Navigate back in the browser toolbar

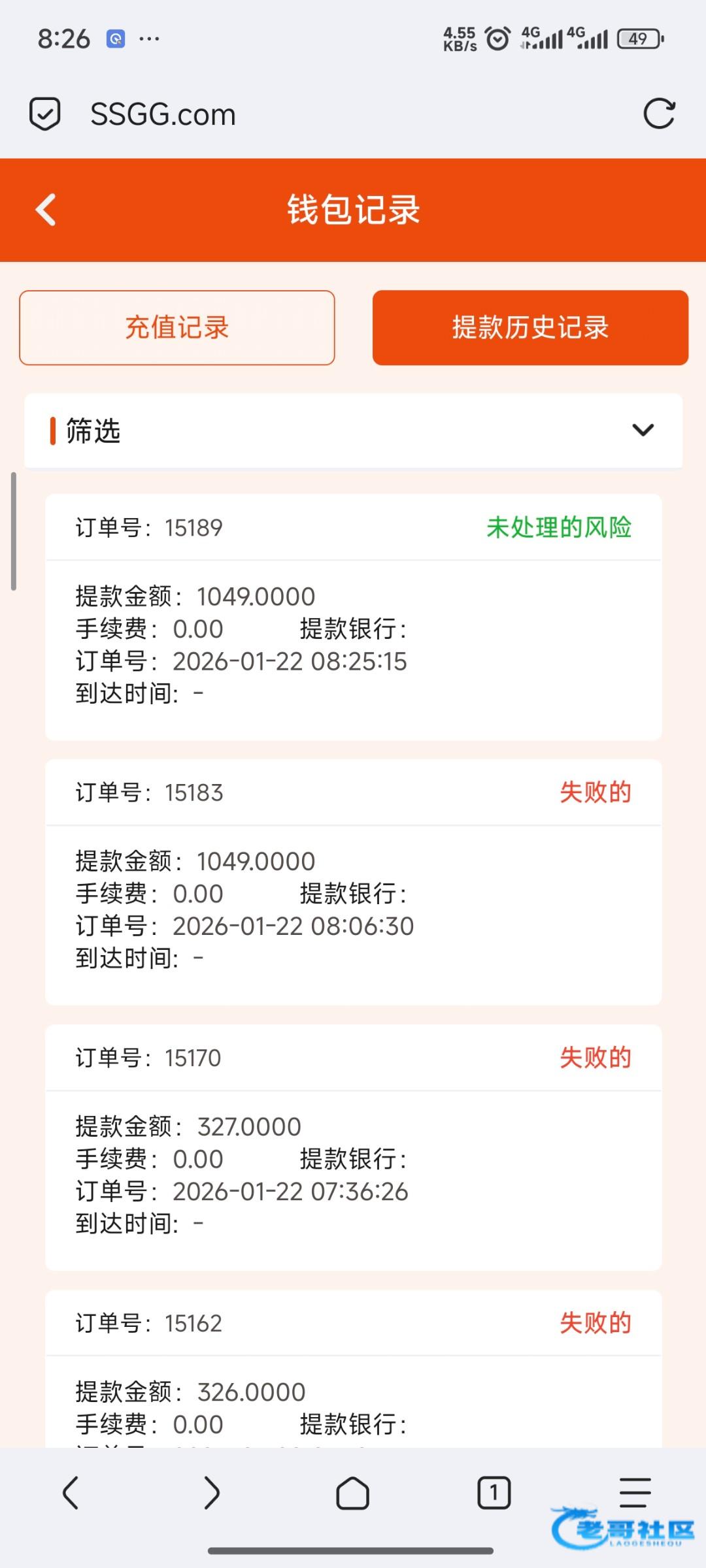point(71,1493)
